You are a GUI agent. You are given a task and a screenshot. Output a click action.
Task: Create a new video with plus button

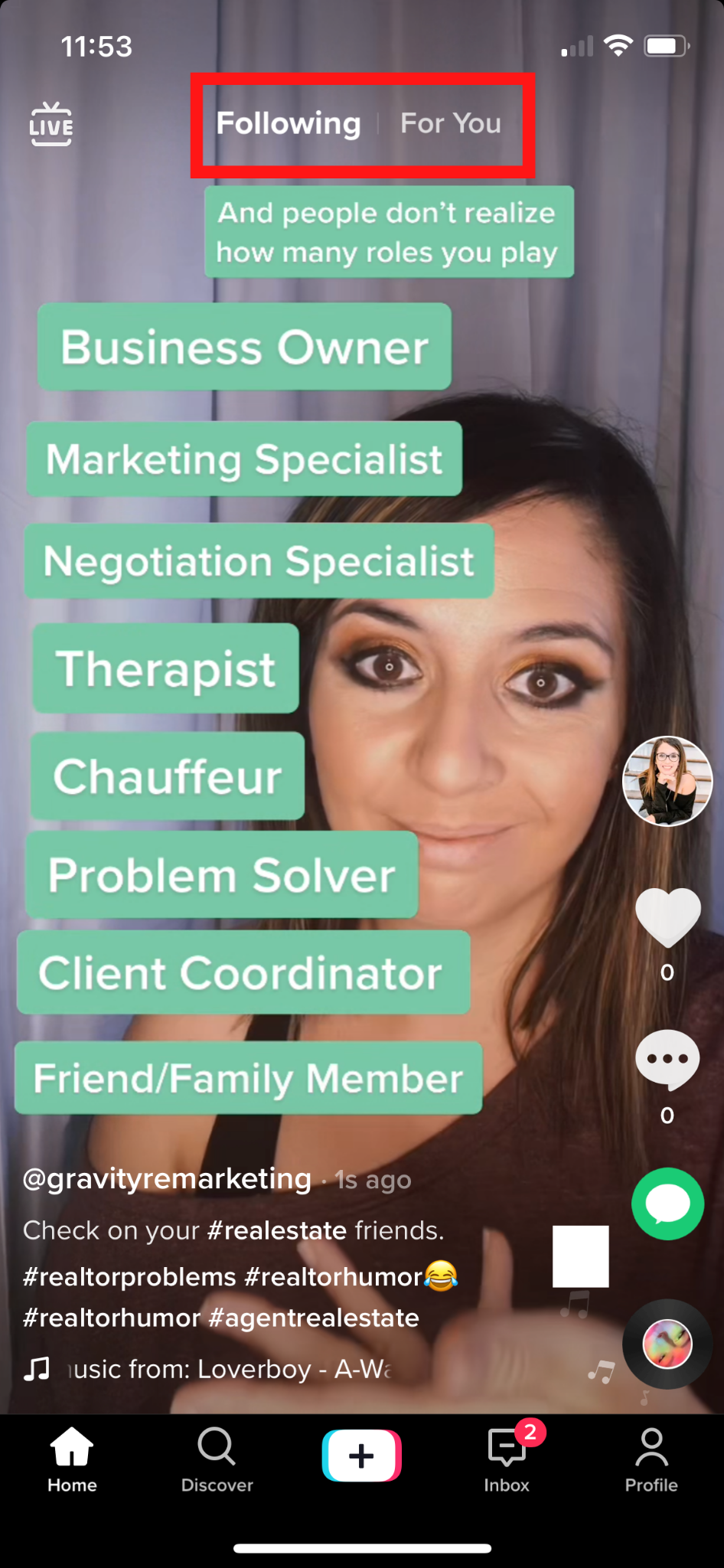(361, 1455)
